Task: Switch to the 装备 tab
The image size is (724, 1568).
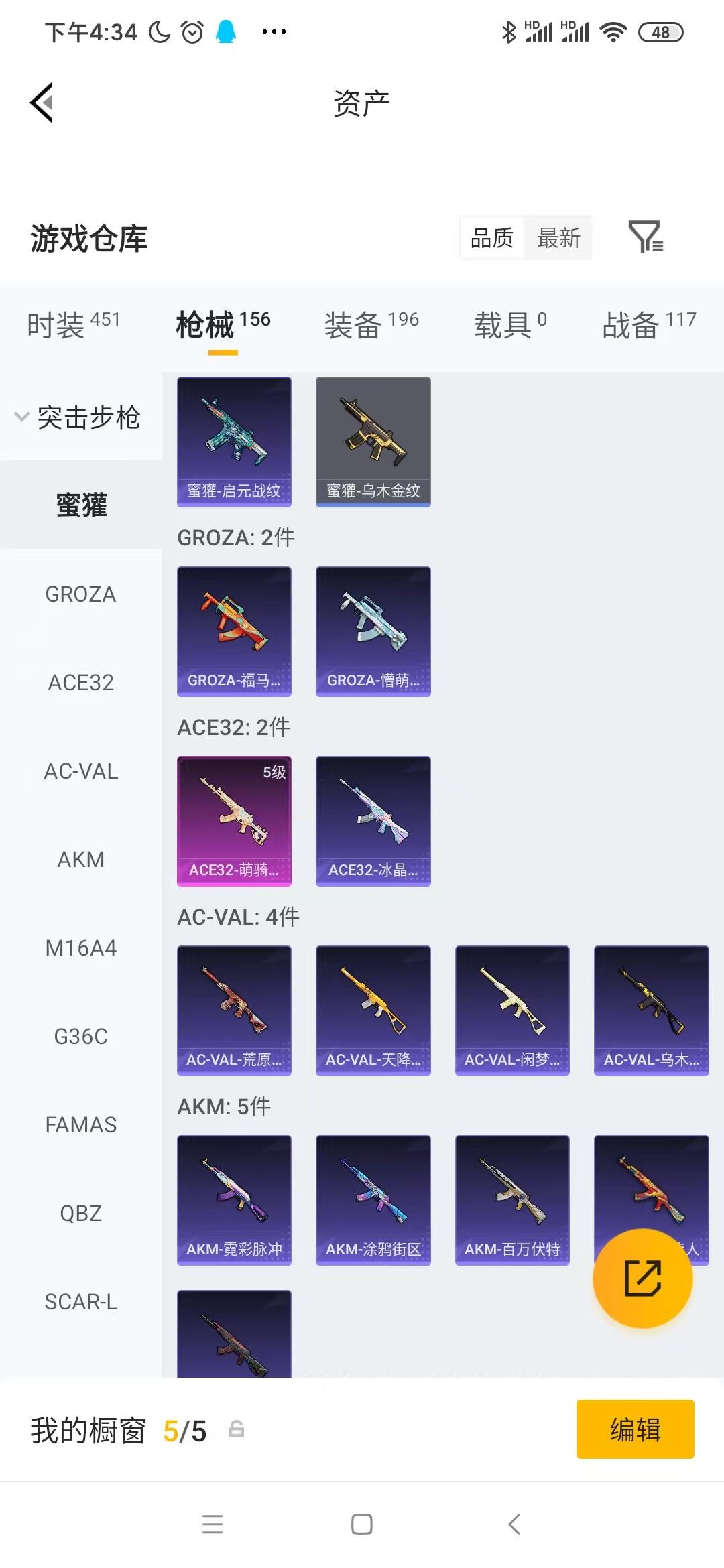Action: (x=371, y=324)
